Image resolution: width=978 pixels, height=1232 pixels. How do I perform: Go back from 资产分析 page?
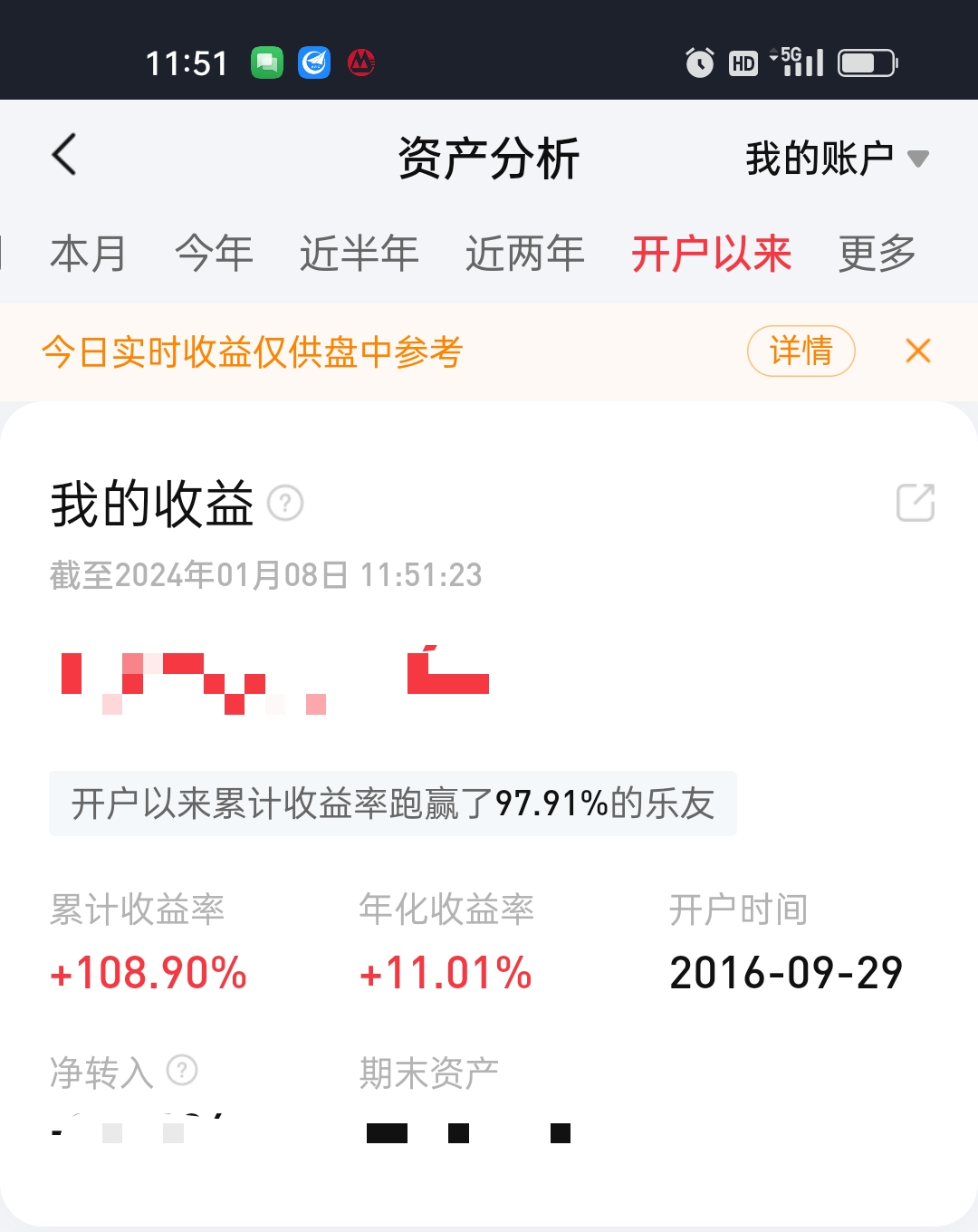coord(64,155)
